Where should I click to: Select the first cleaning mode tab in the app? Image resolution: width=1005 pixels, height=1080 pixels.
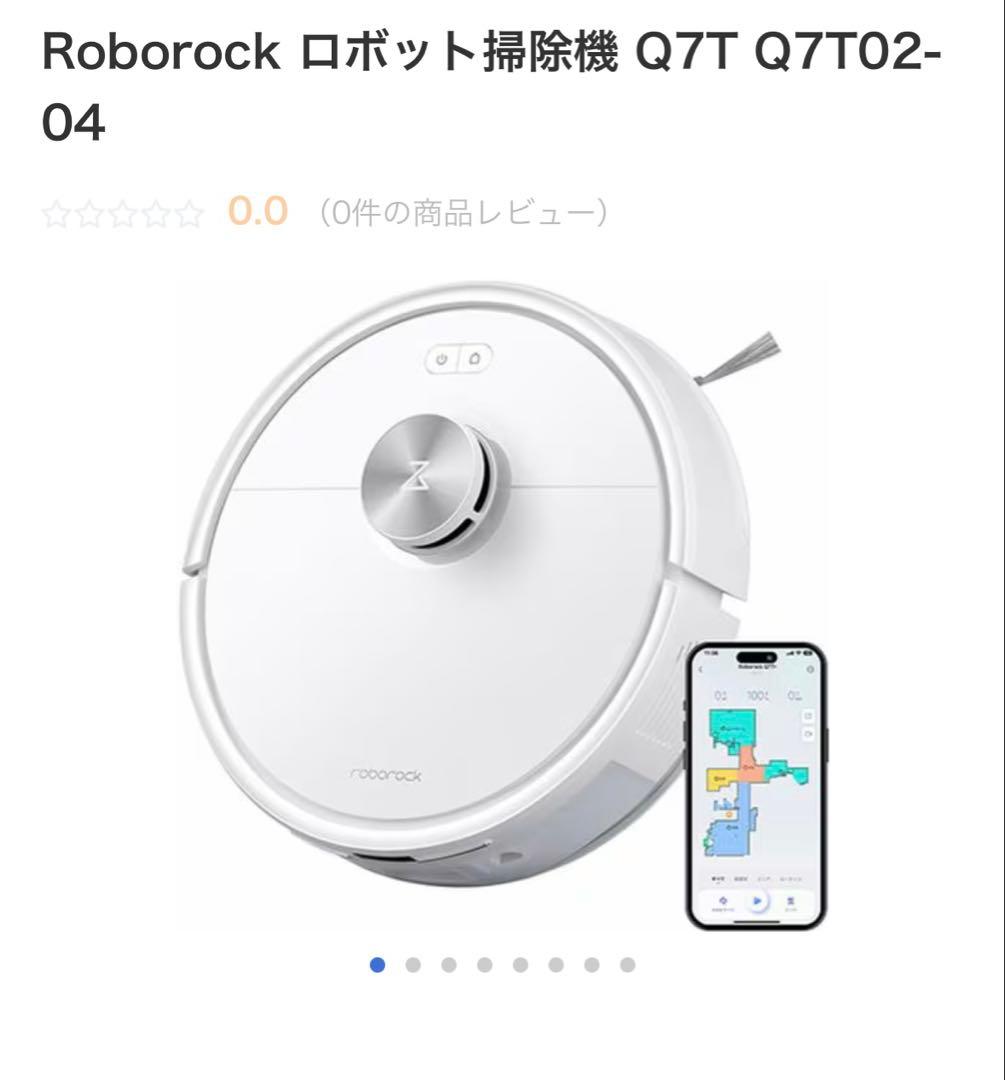716,878
